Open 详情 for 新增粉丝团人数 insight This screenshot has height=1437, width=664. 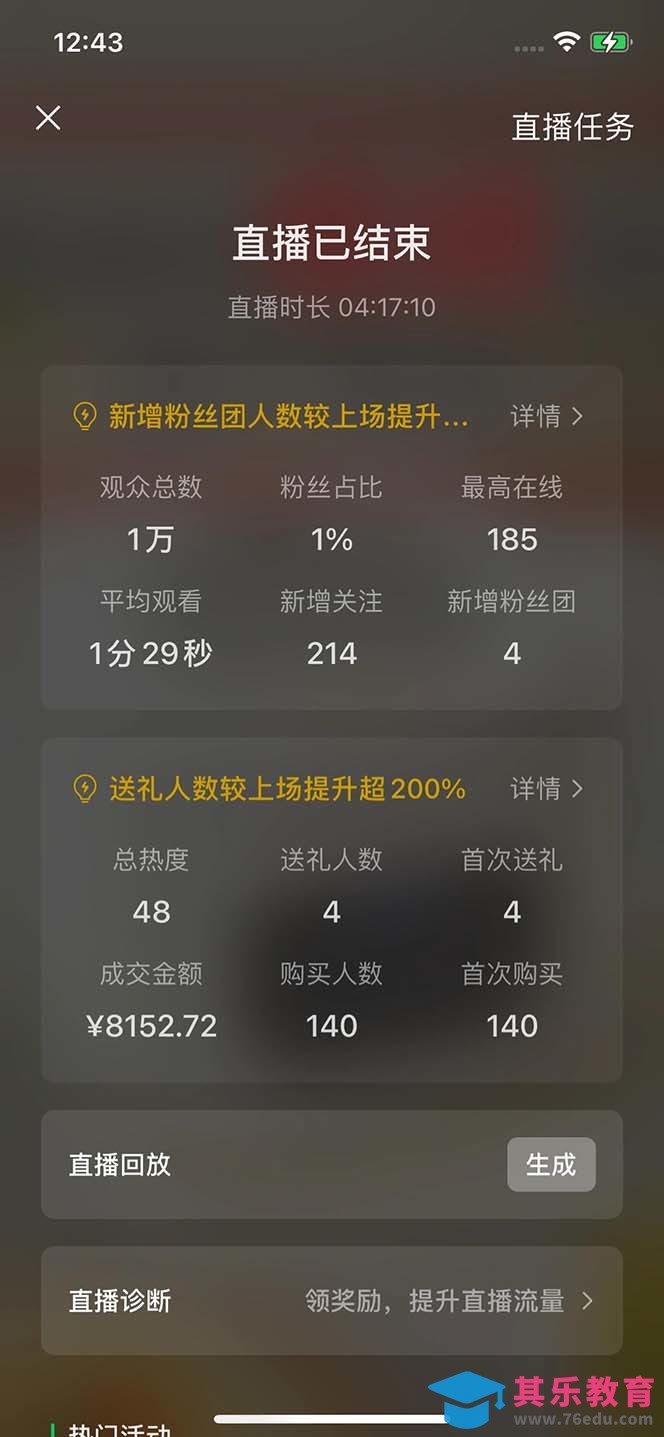(546, 416)
